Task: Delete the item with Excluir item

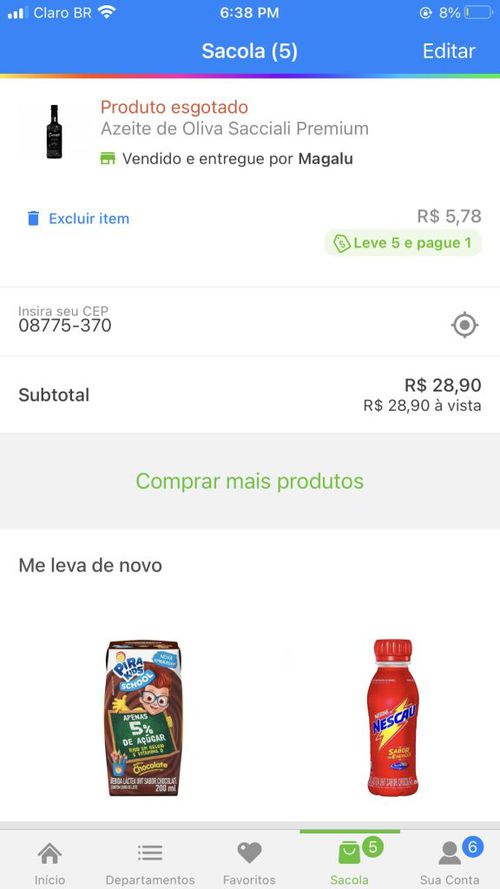Action: 78,218
